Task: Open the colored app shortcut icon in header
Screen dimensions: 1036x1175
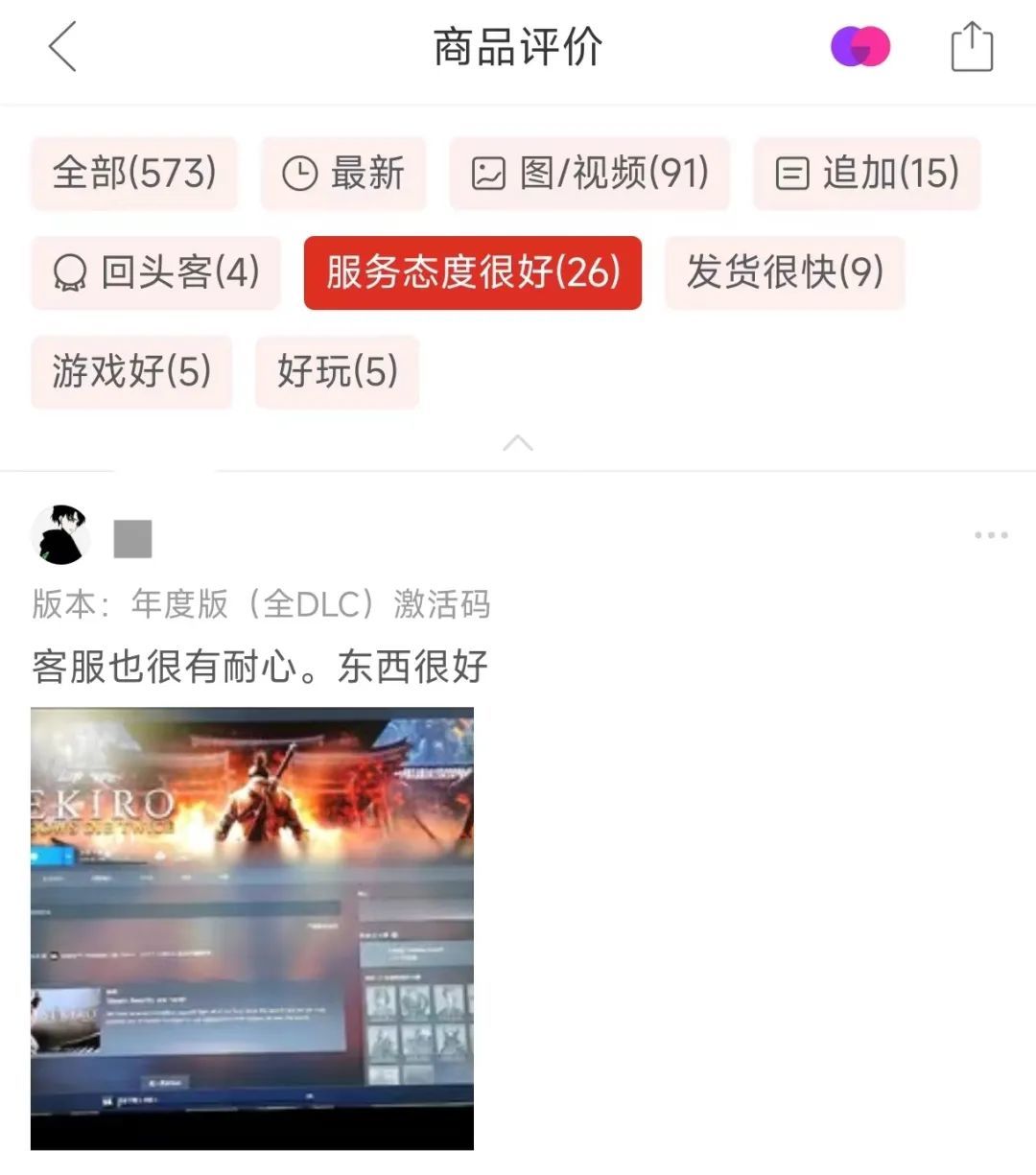Action: tap(859, 45)
